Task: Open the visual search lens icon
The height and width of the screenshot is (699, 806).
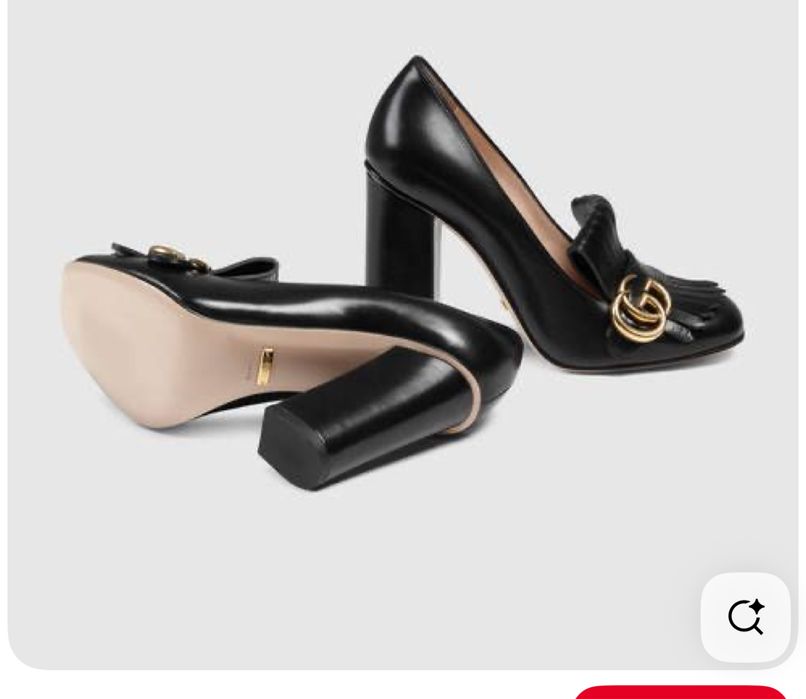Action: click(x=745, y=617)
